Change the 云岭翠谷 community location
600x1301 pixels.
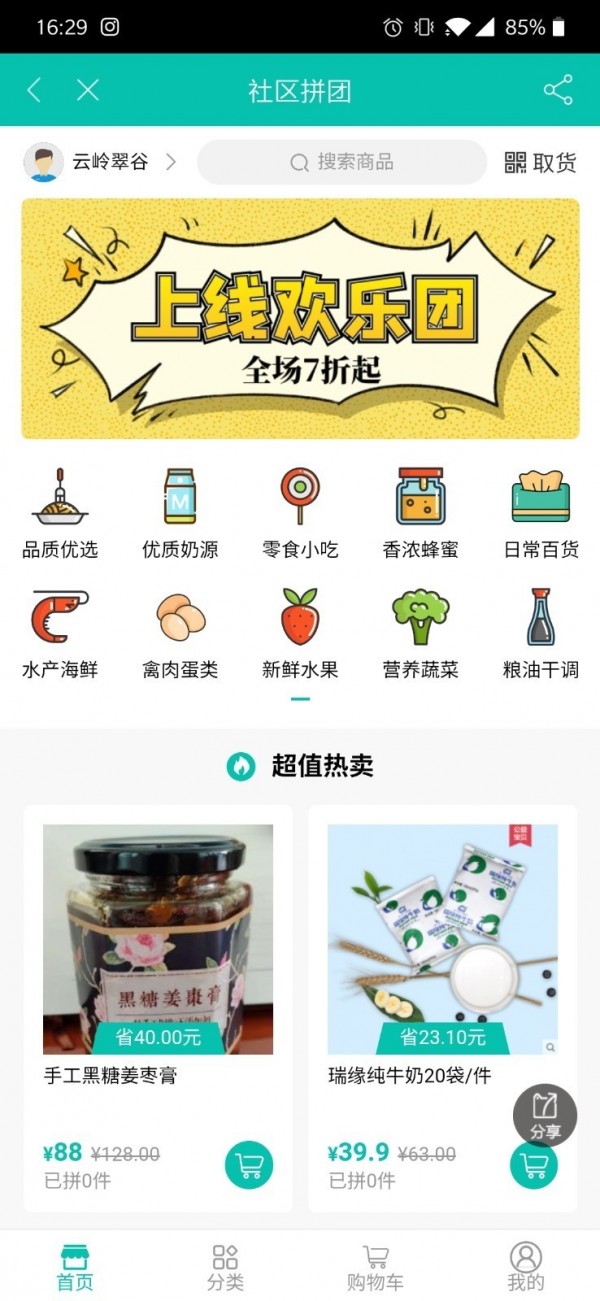100,162
